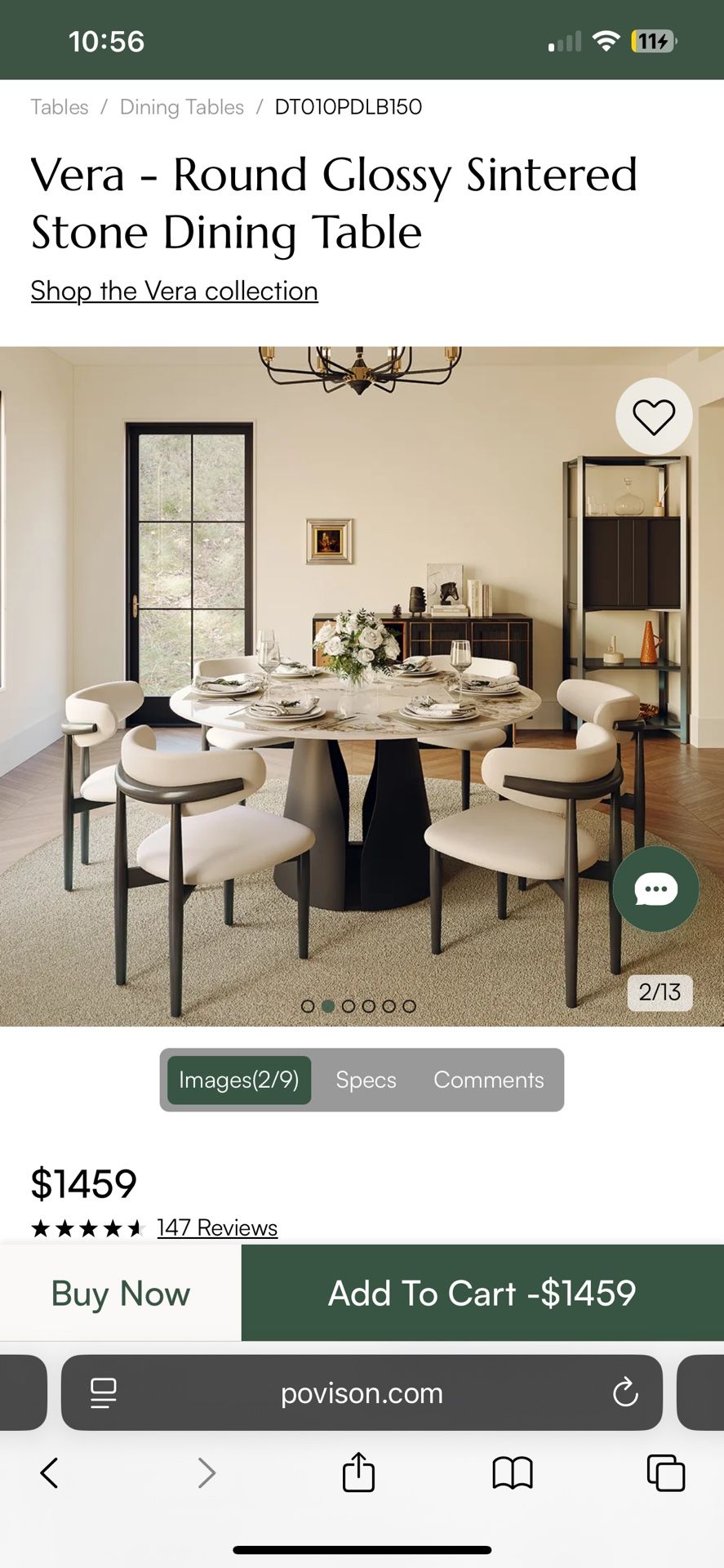This screenshot has width=724, height=1568.
Task: Open the reader view icon
Action: point(103,1393)
